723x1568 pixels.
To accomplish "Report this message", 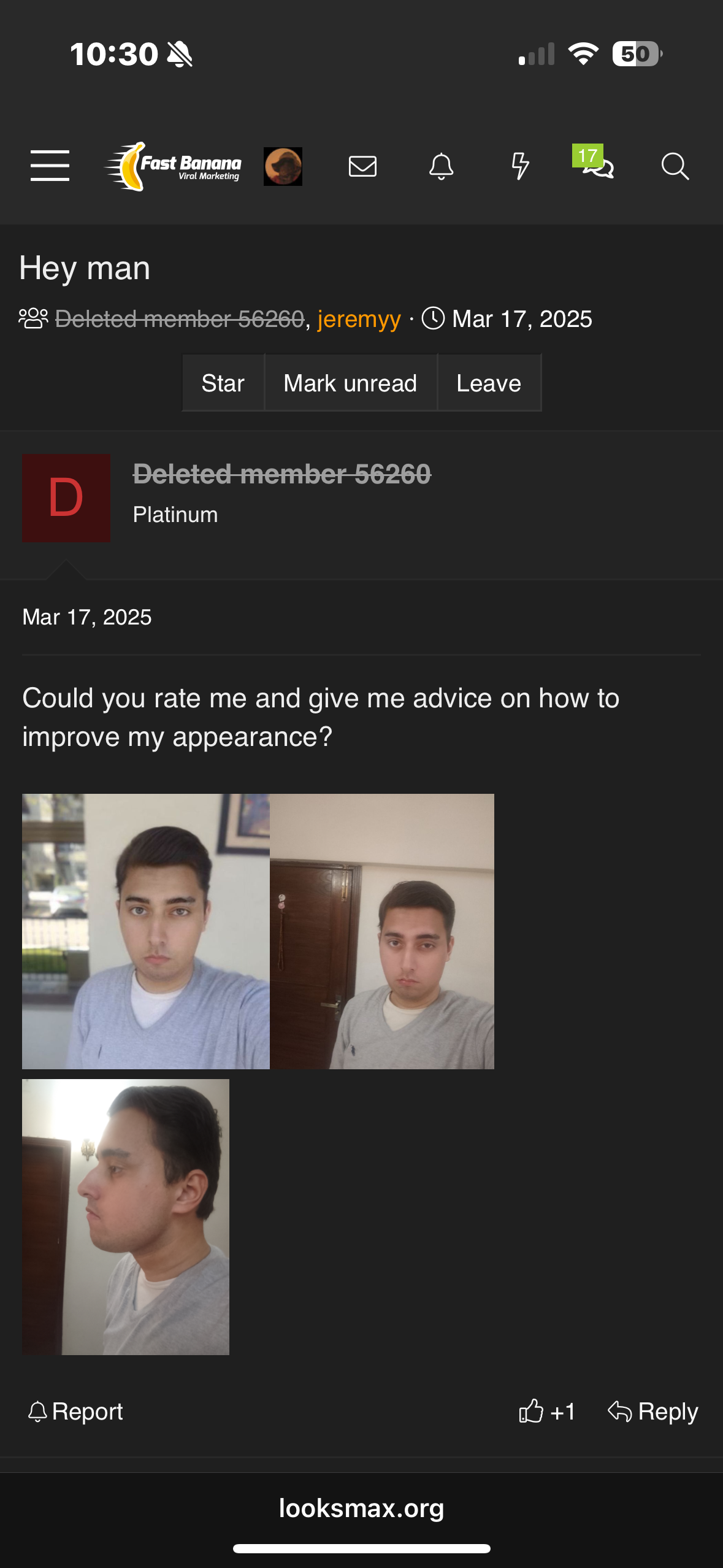I will click(76, 1412).
